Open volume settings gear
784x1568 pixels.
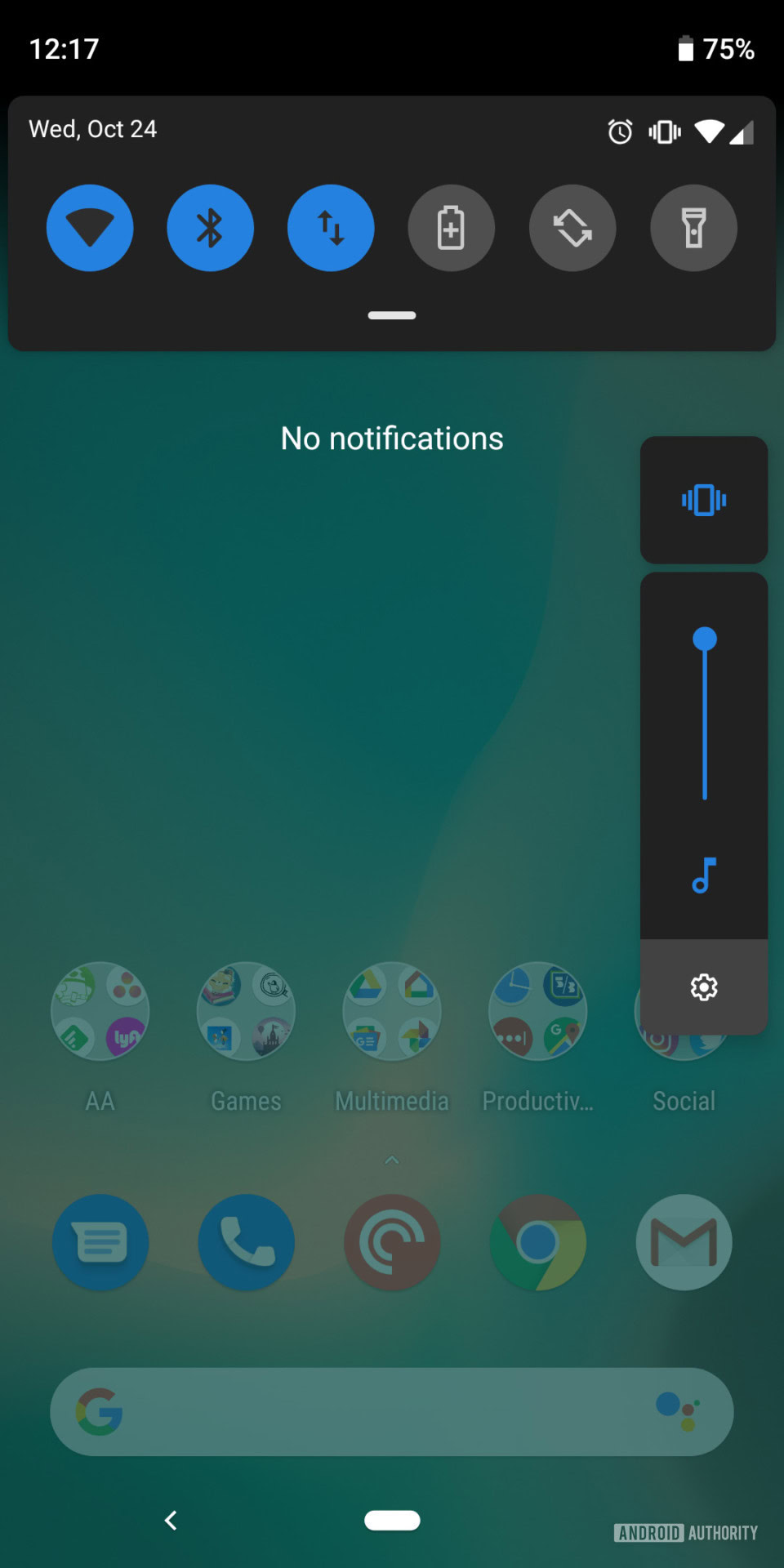[x=704, y=987]
